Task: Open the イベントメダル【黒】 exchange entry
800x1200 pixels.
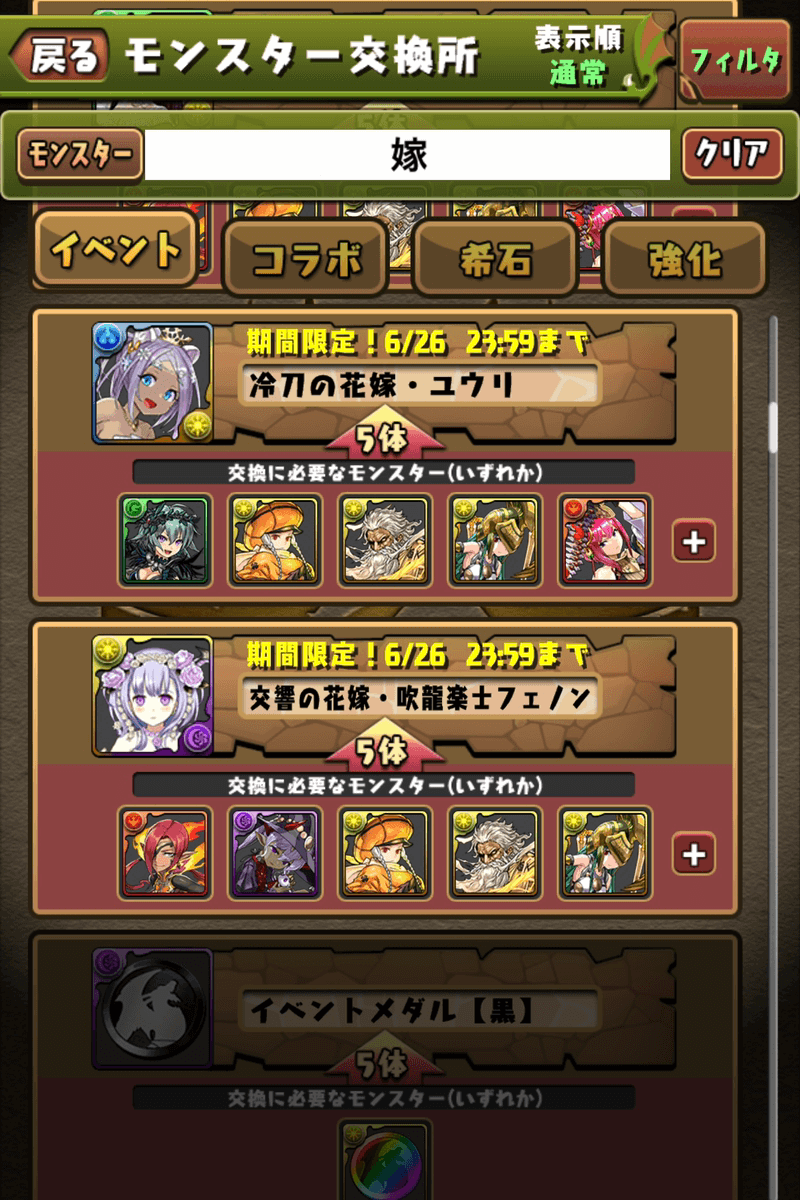Action: 419,1010
